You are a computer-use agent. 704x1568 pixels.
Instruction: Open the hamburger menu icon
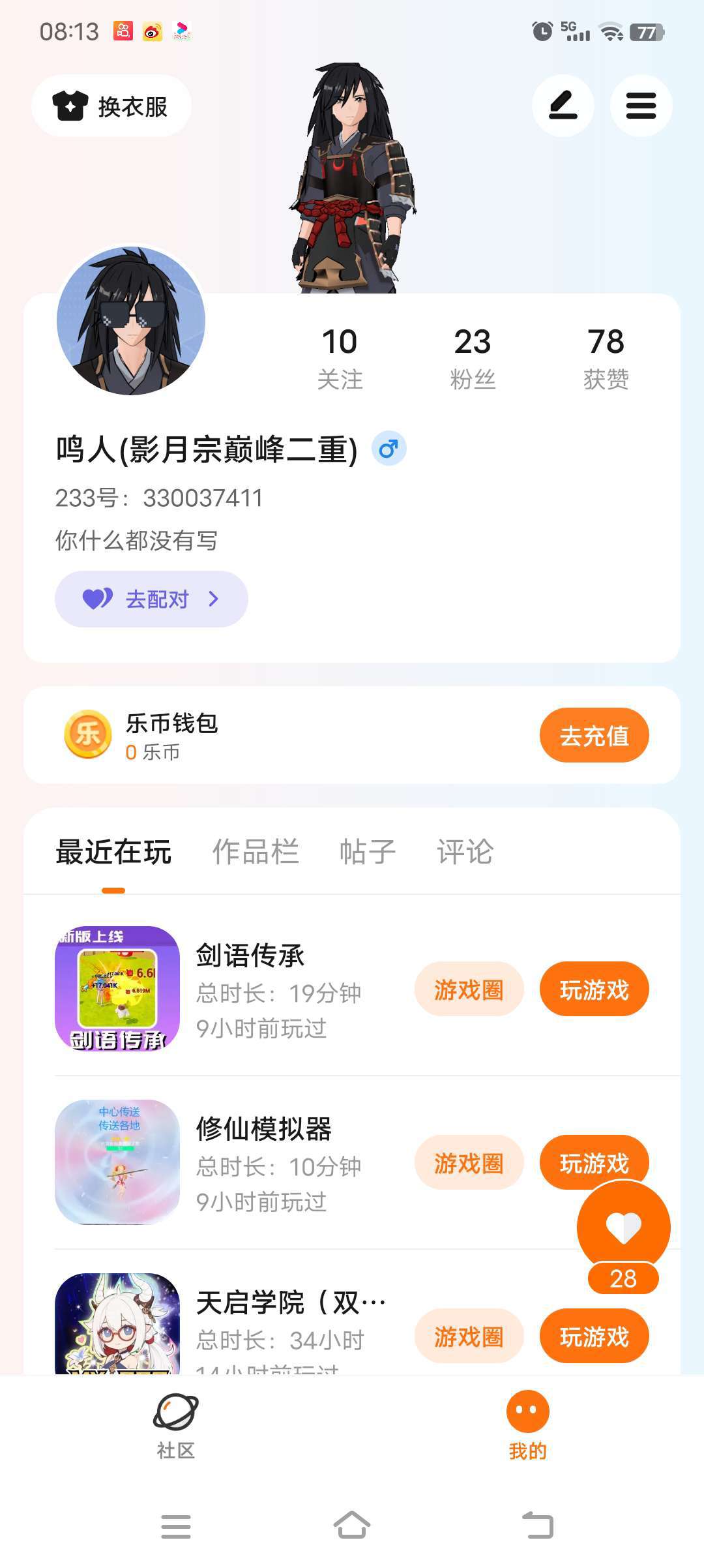tap(641, 106)
